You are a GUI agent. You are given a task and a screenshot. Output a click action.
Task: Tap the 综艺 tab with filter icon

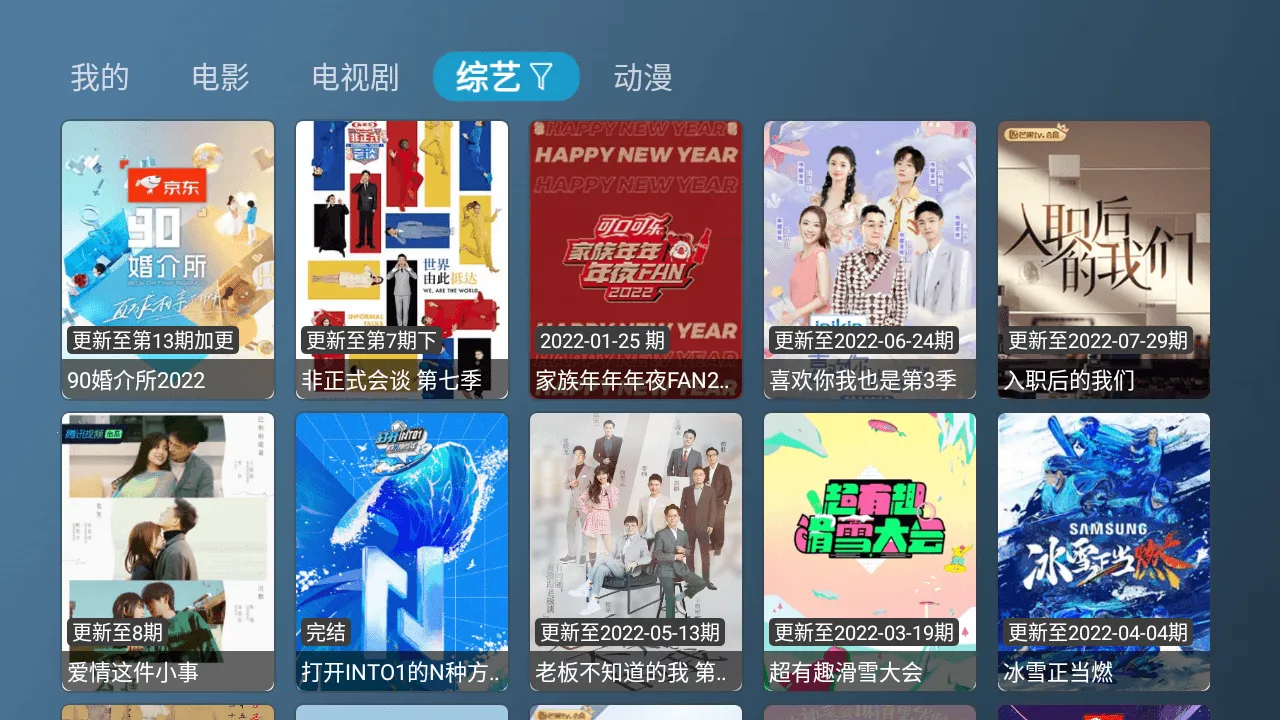(505, 77)
